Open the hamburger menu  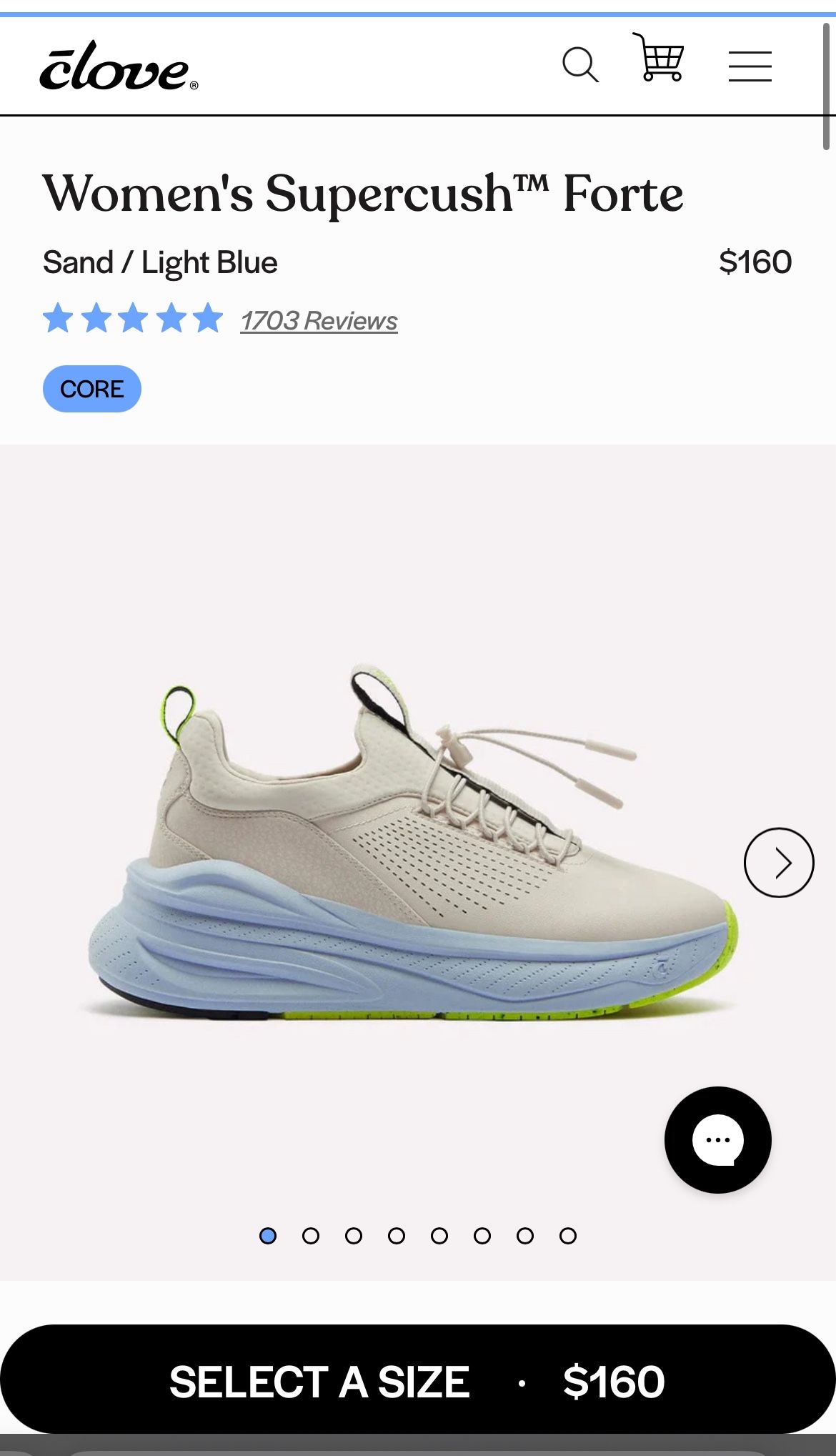tap(750, 66)
